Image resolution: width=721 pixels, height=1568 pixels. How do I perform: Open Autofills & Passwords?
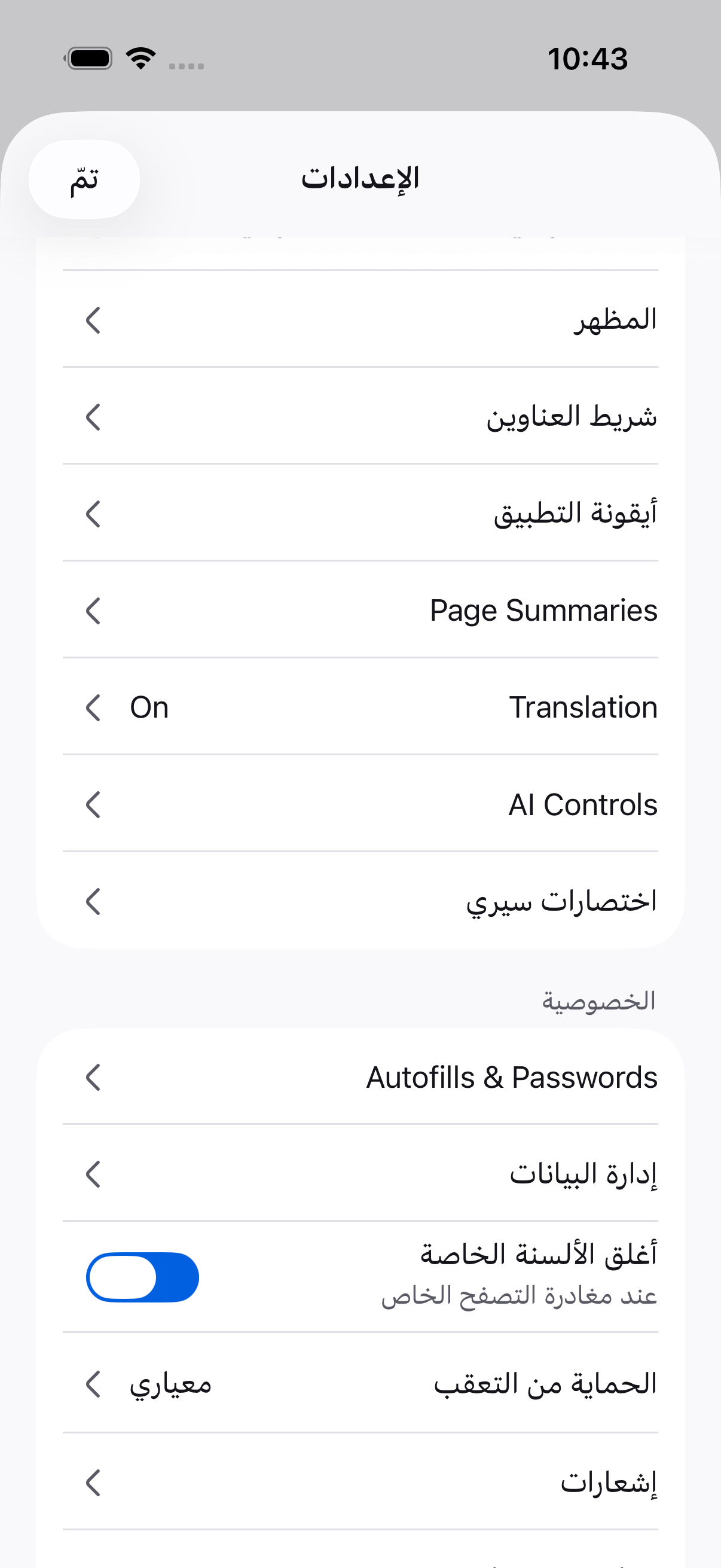360,1077
